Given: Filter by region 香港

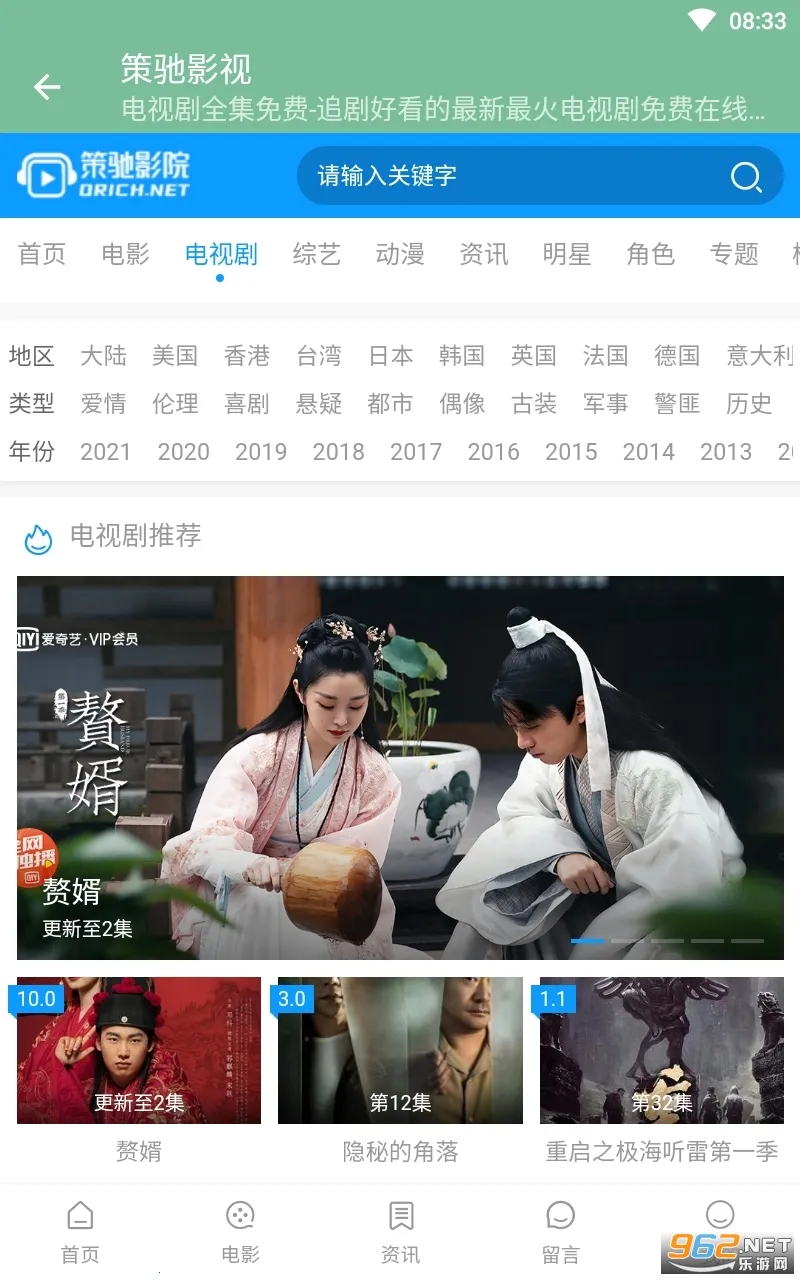Looking at the screenshot, I should point(247,356).
